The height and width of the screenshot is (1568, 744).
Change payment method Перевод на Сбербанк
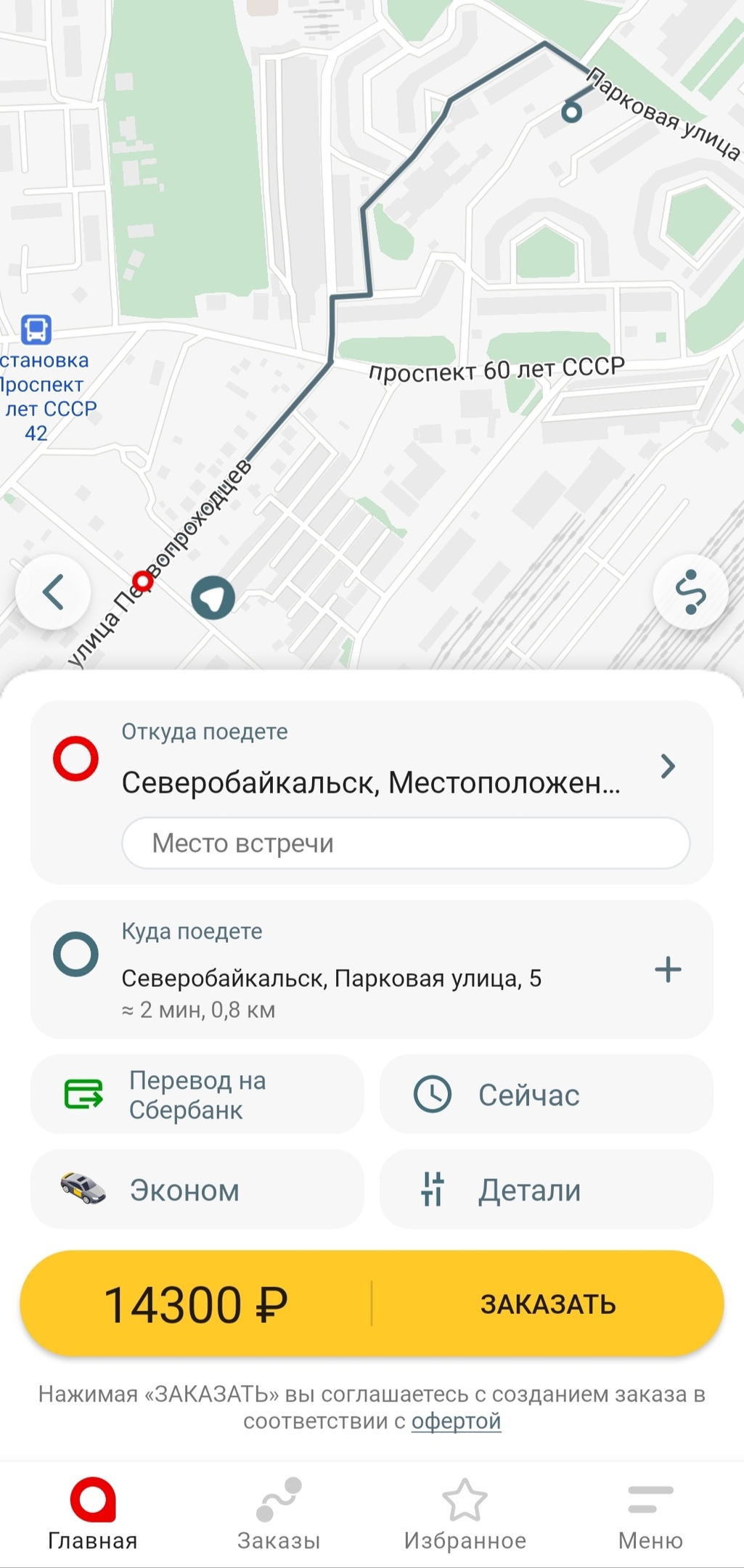tap(197, 1095)
